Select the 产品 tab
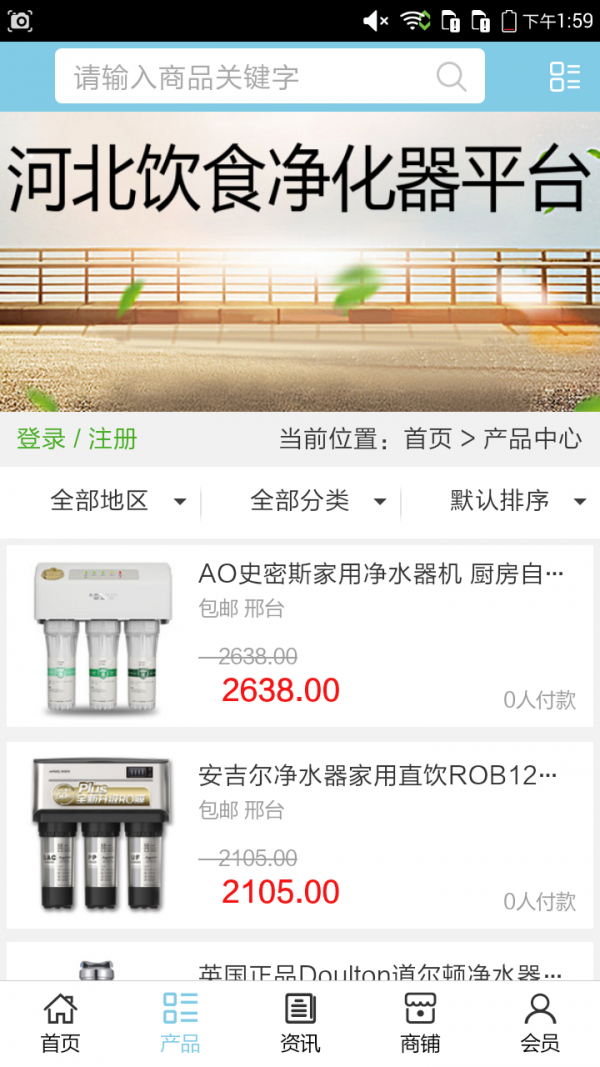 pos(180,1023)
